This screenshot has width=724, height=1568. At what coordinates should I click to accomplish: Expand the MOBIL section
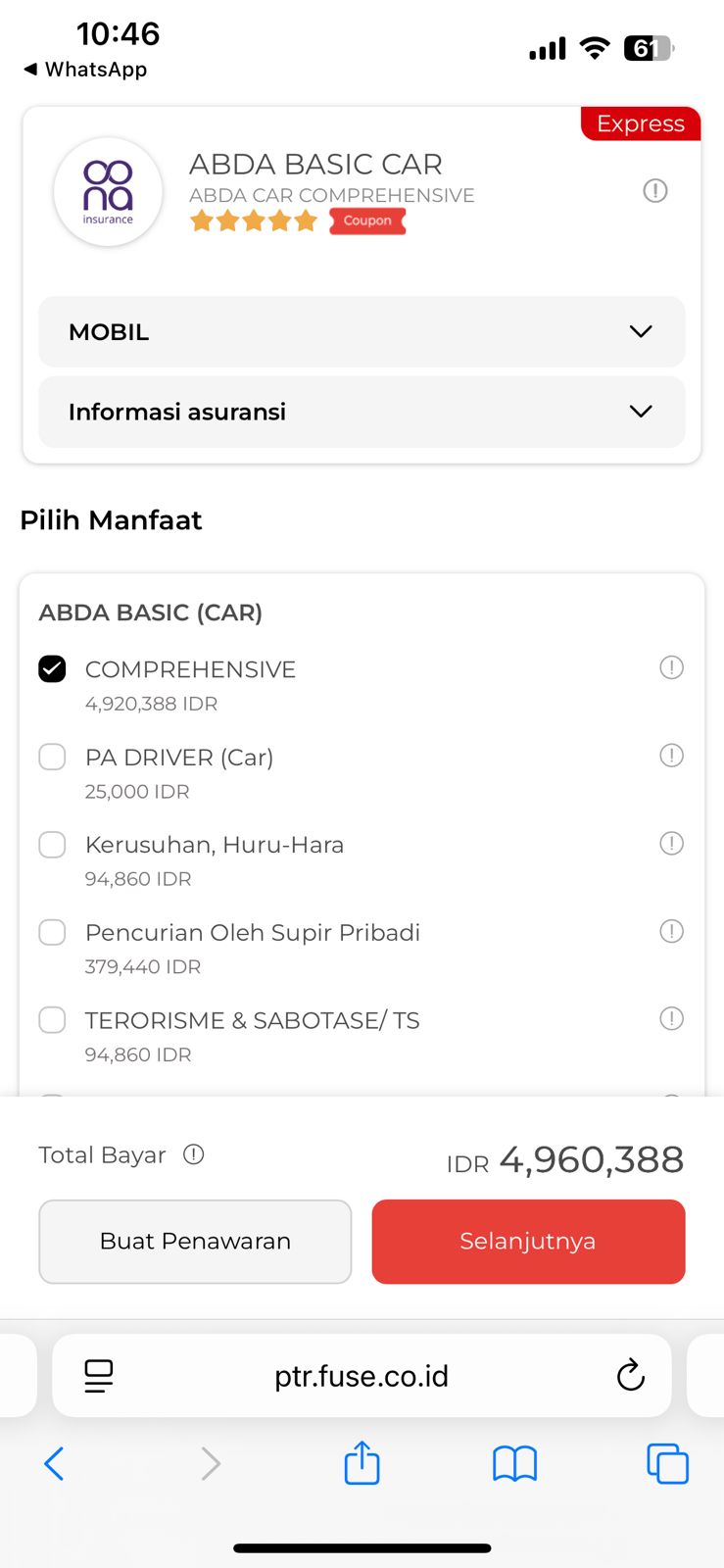[362, 332]
